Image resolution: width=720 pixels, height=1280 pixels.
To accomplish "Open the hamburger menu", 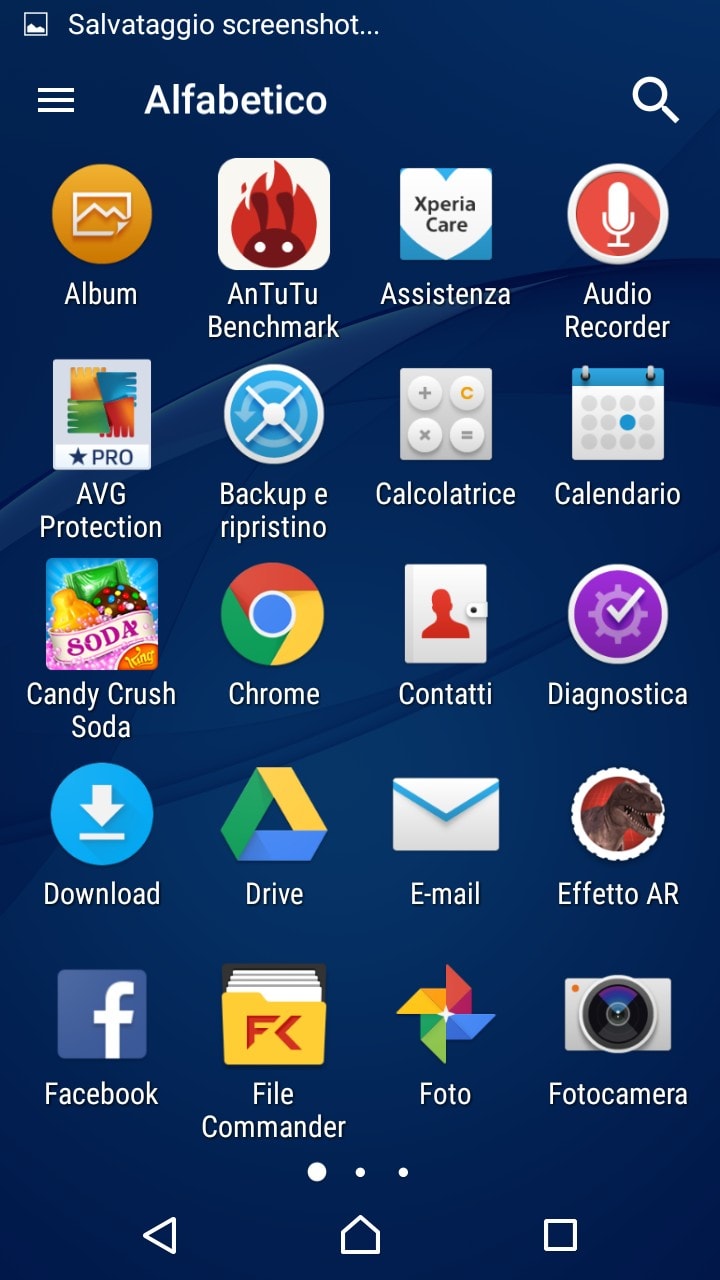I will tap(56, 100).
